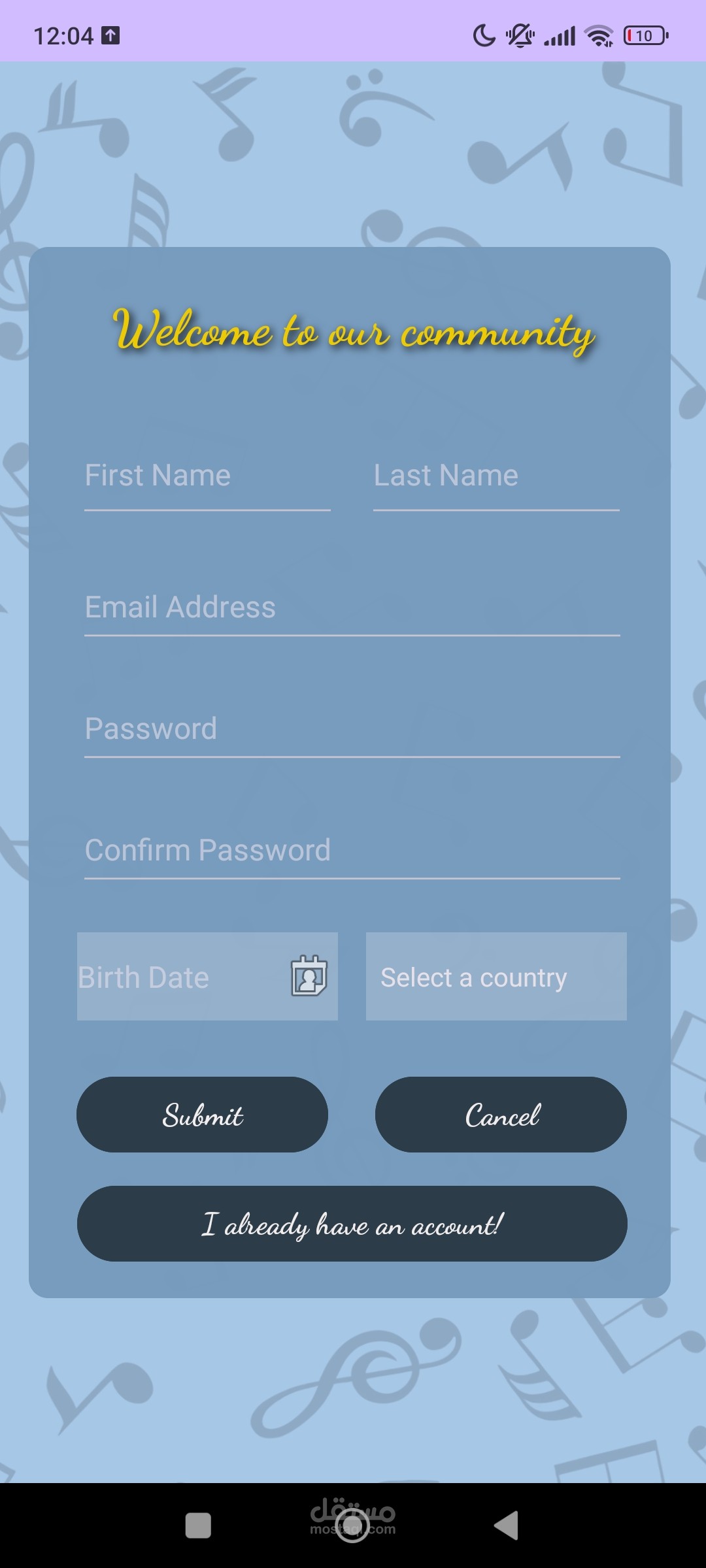Open the Birth Date calendar icon

point(309,976)
